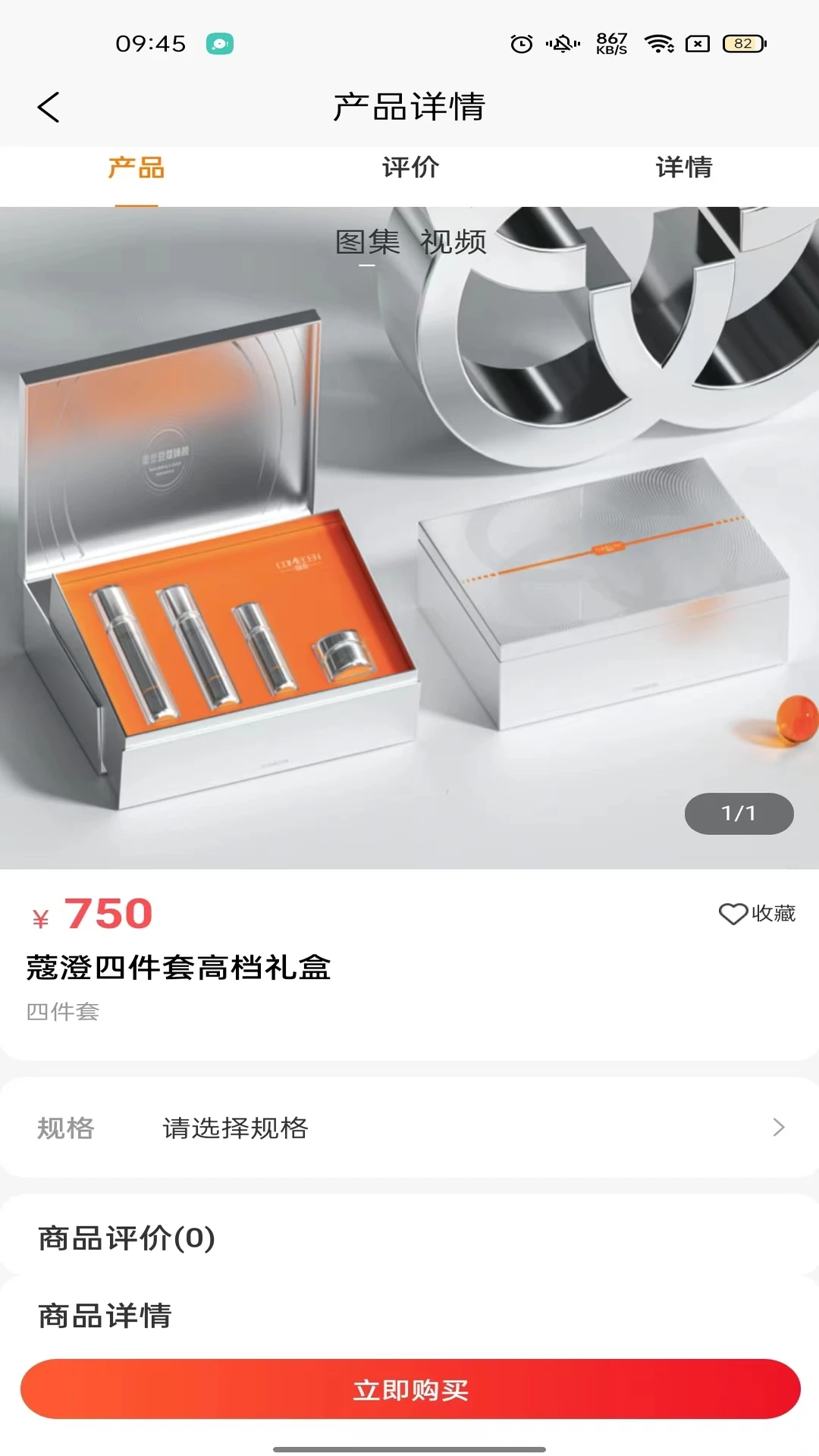Switch to 视频 video view

pos(454,243)
